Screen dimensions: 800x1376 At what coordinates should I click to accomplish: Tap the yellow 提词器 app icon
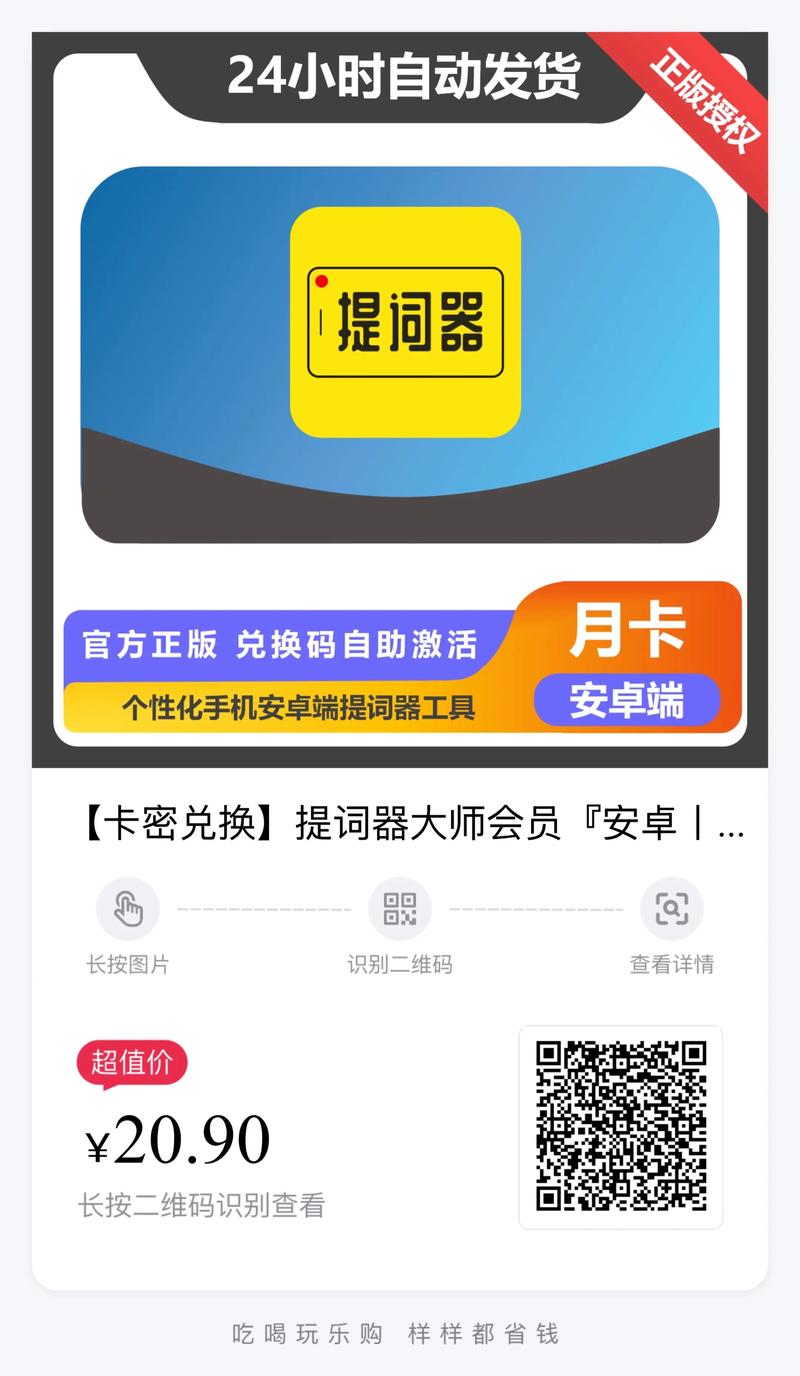[404, 320]
